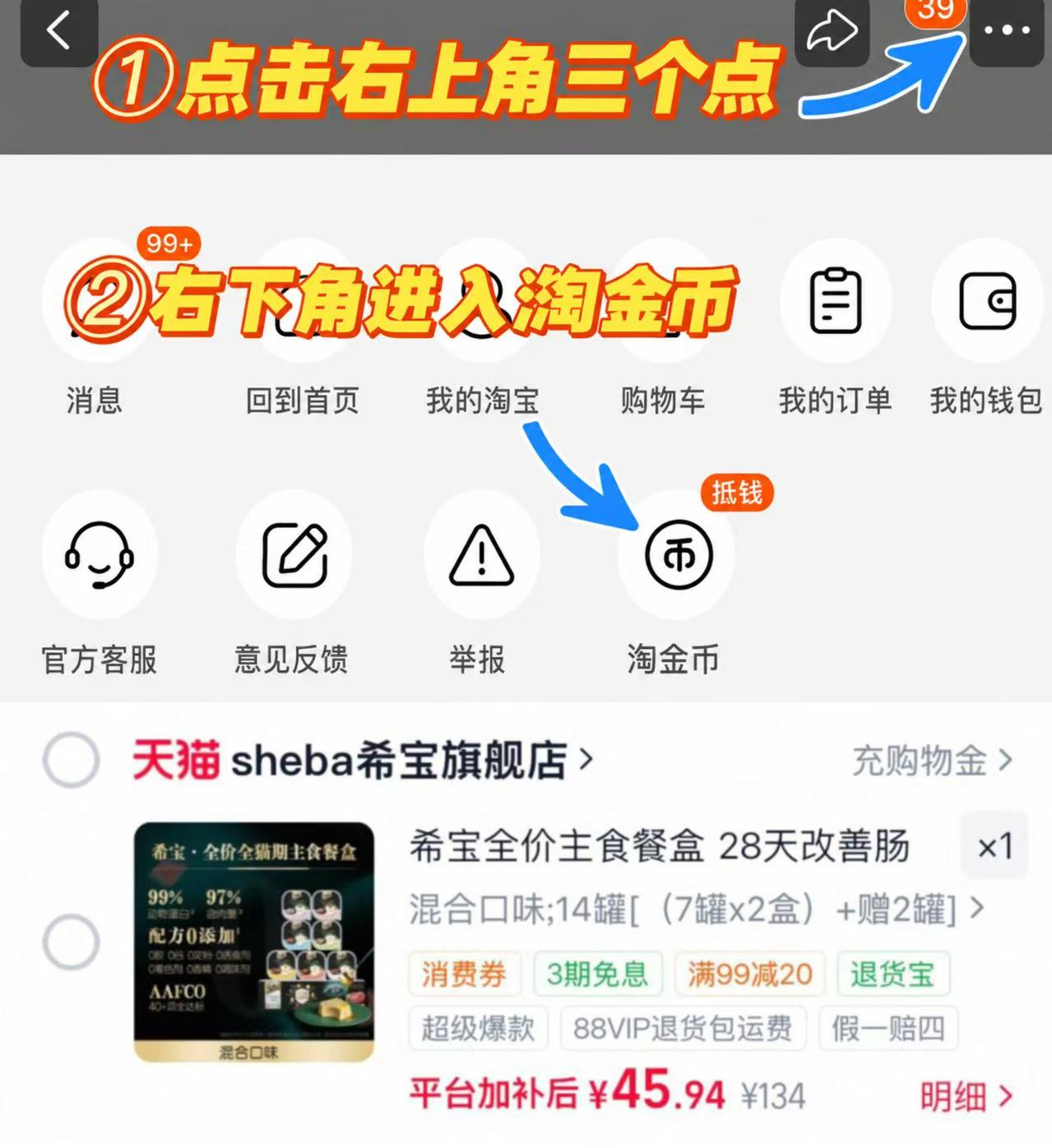
Task: Share this page via arrow icon
Action: [832, 31]
